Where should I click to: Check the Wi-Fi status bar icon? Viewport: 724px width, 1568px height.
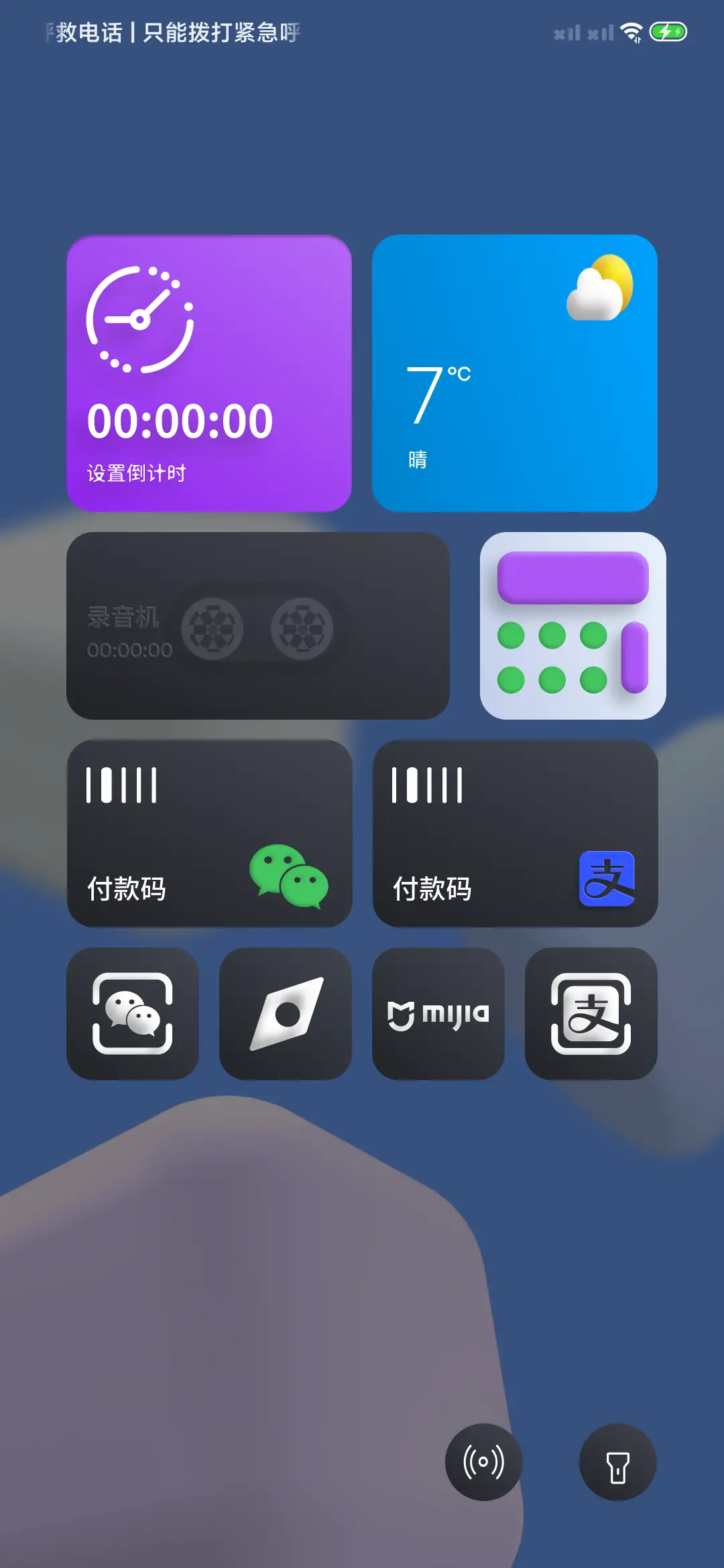[x=631, y=31]
